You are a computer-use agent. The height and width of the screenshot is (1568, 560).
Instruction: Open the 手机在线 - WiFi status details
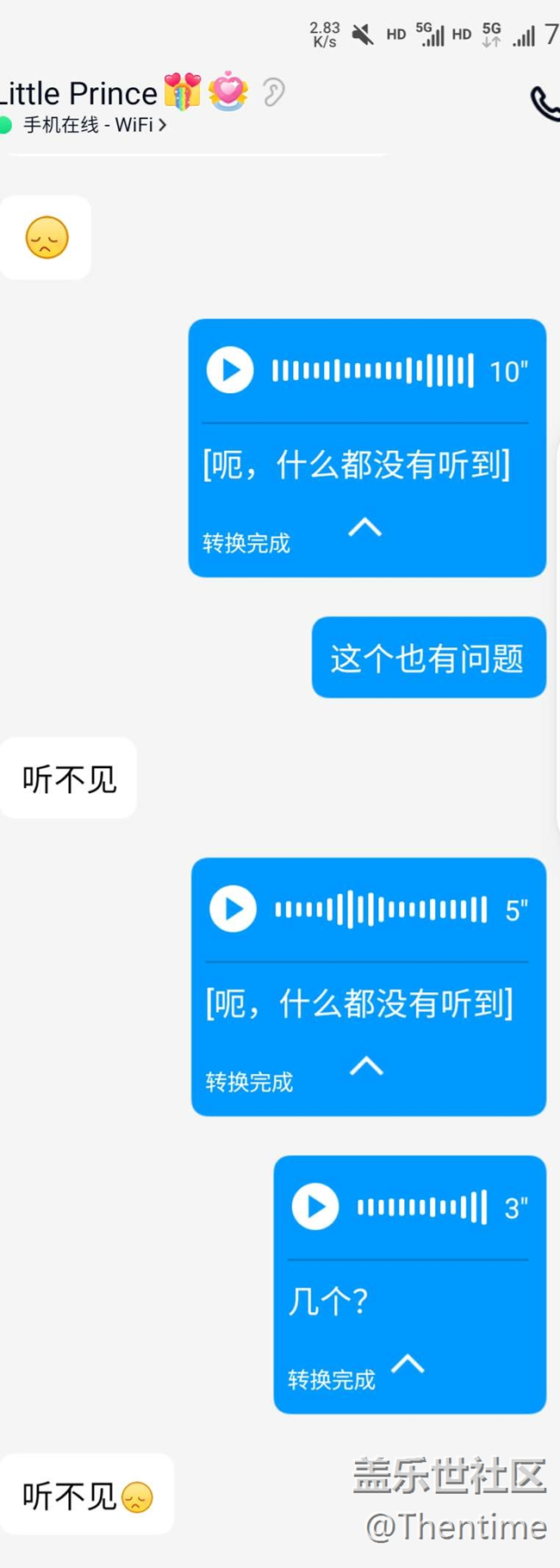[93, 125]
